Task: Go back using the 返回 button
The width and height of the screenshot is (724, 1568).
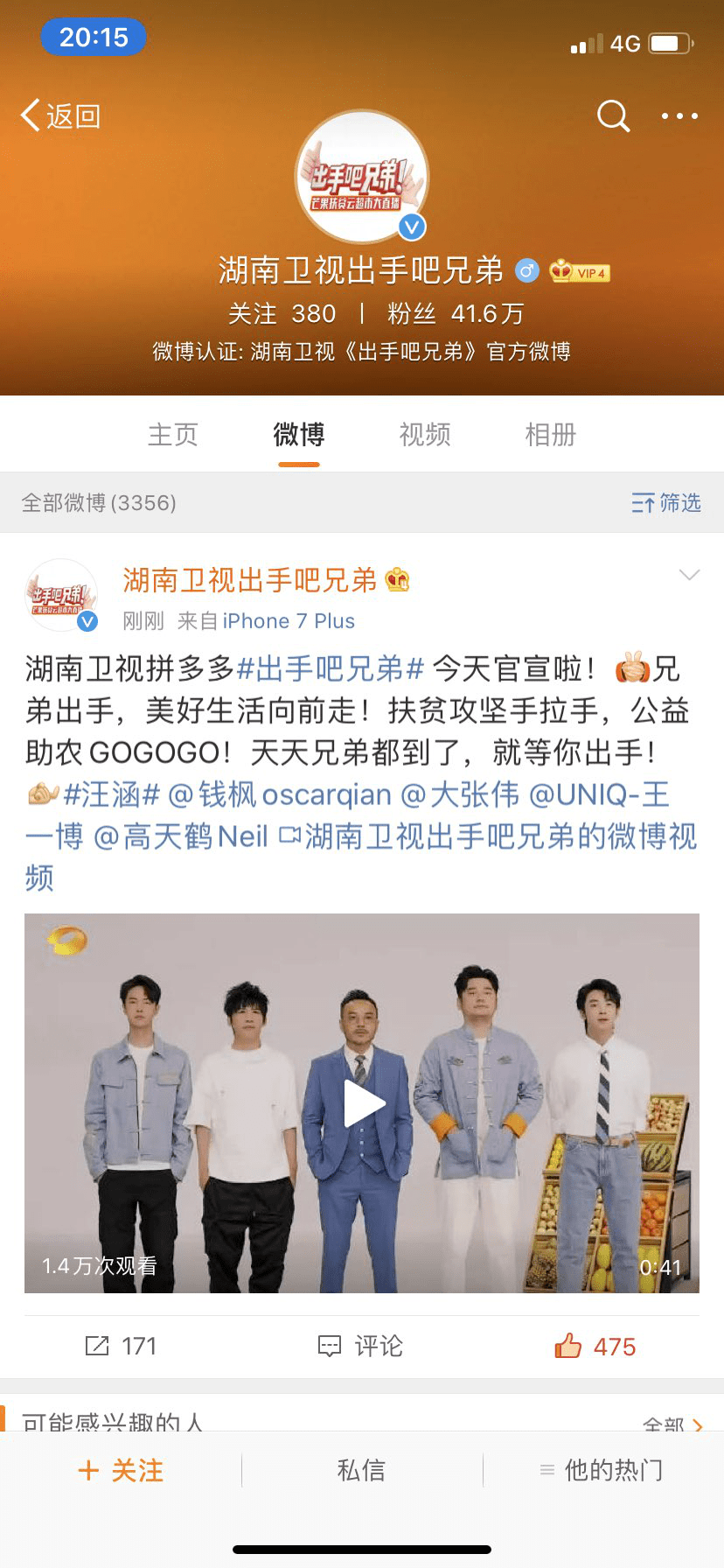Action: 60,115
